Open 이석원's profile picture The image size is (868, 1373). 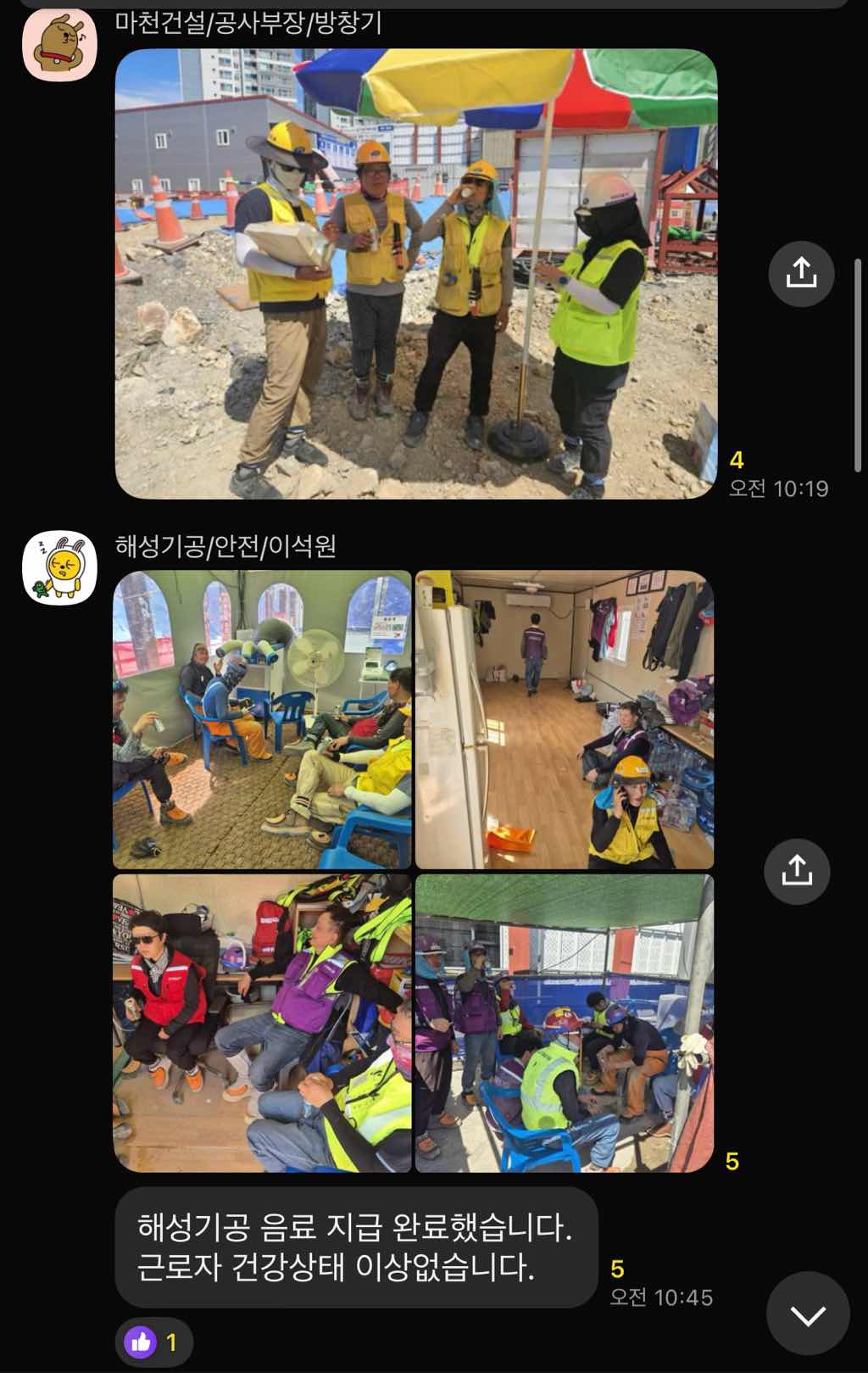59,567
